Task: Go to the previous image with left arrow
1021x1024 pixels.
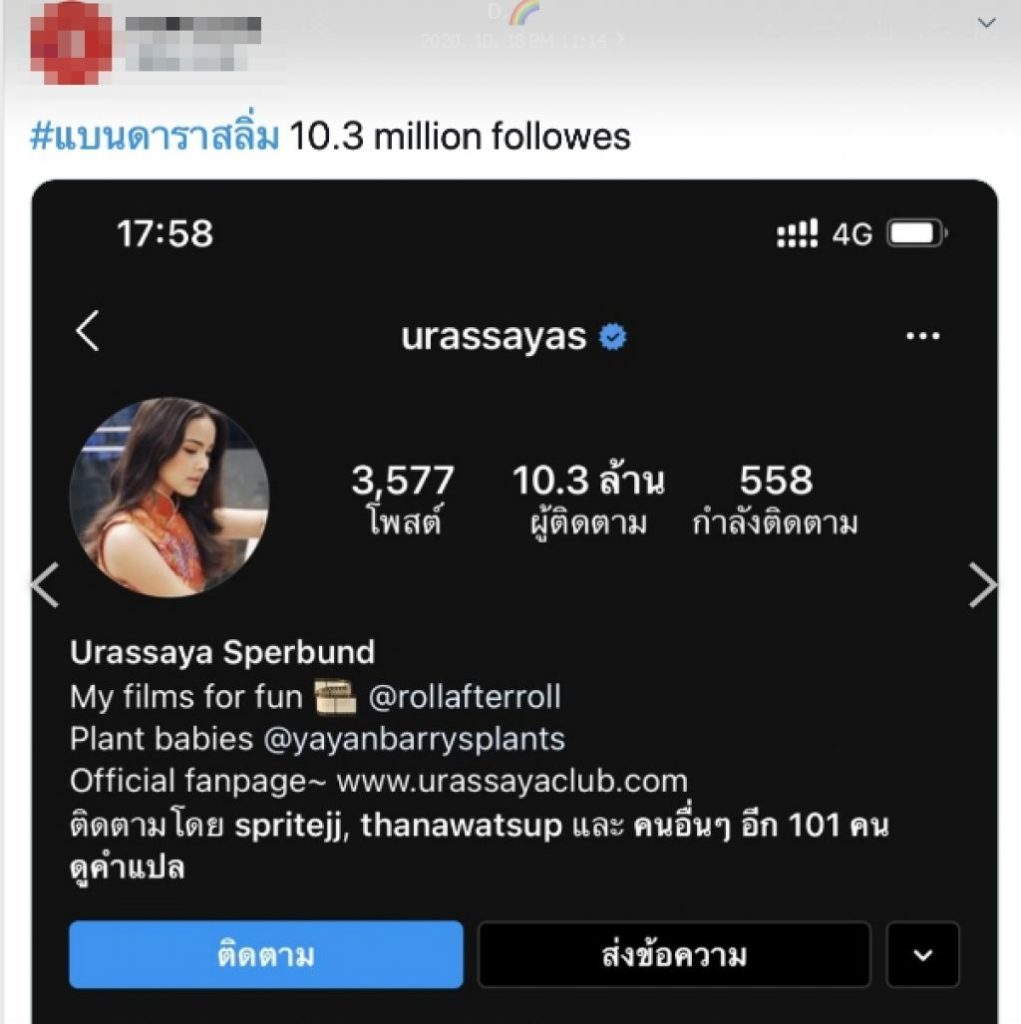Action: tap(44, 586)
